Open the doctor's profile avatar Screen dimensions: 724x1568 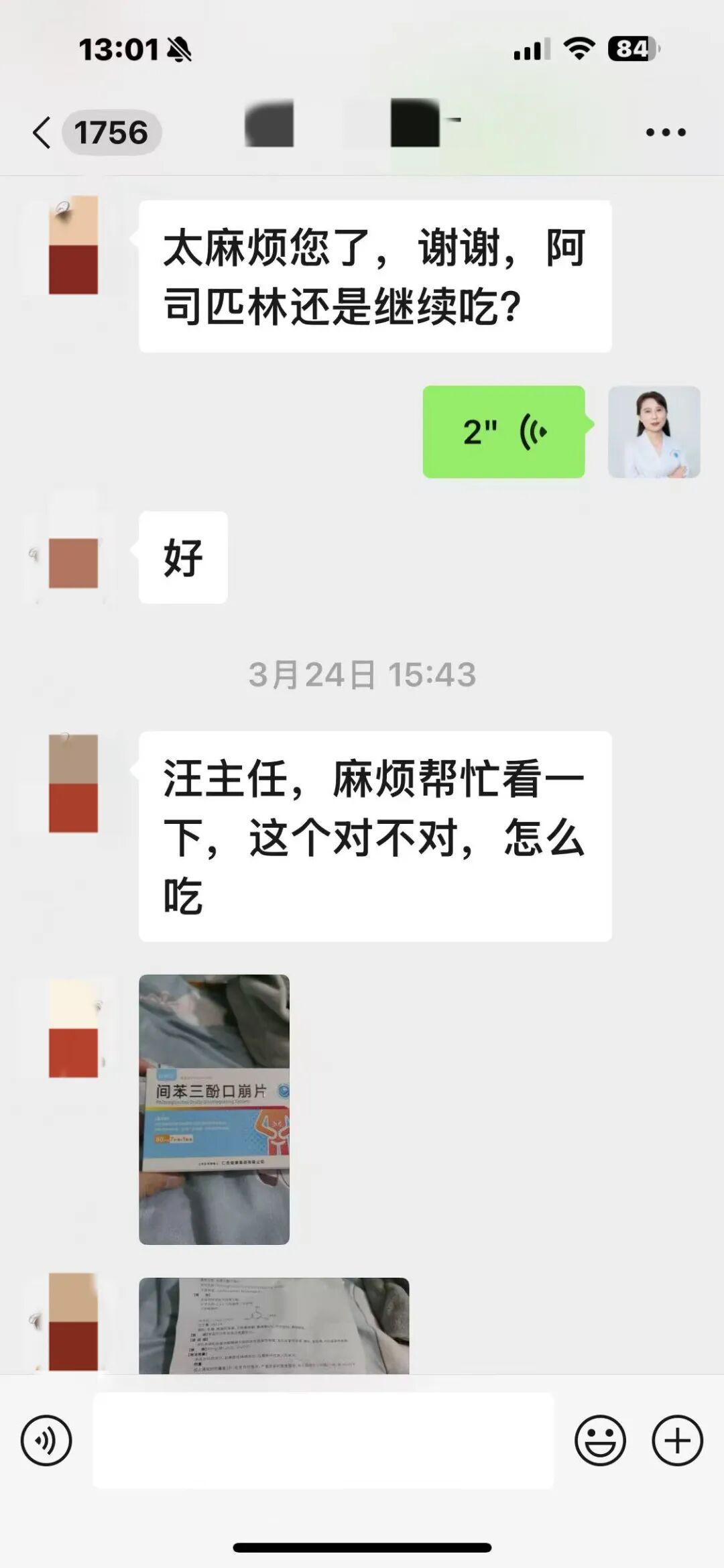pyautogui.click(x=654, y=432)
